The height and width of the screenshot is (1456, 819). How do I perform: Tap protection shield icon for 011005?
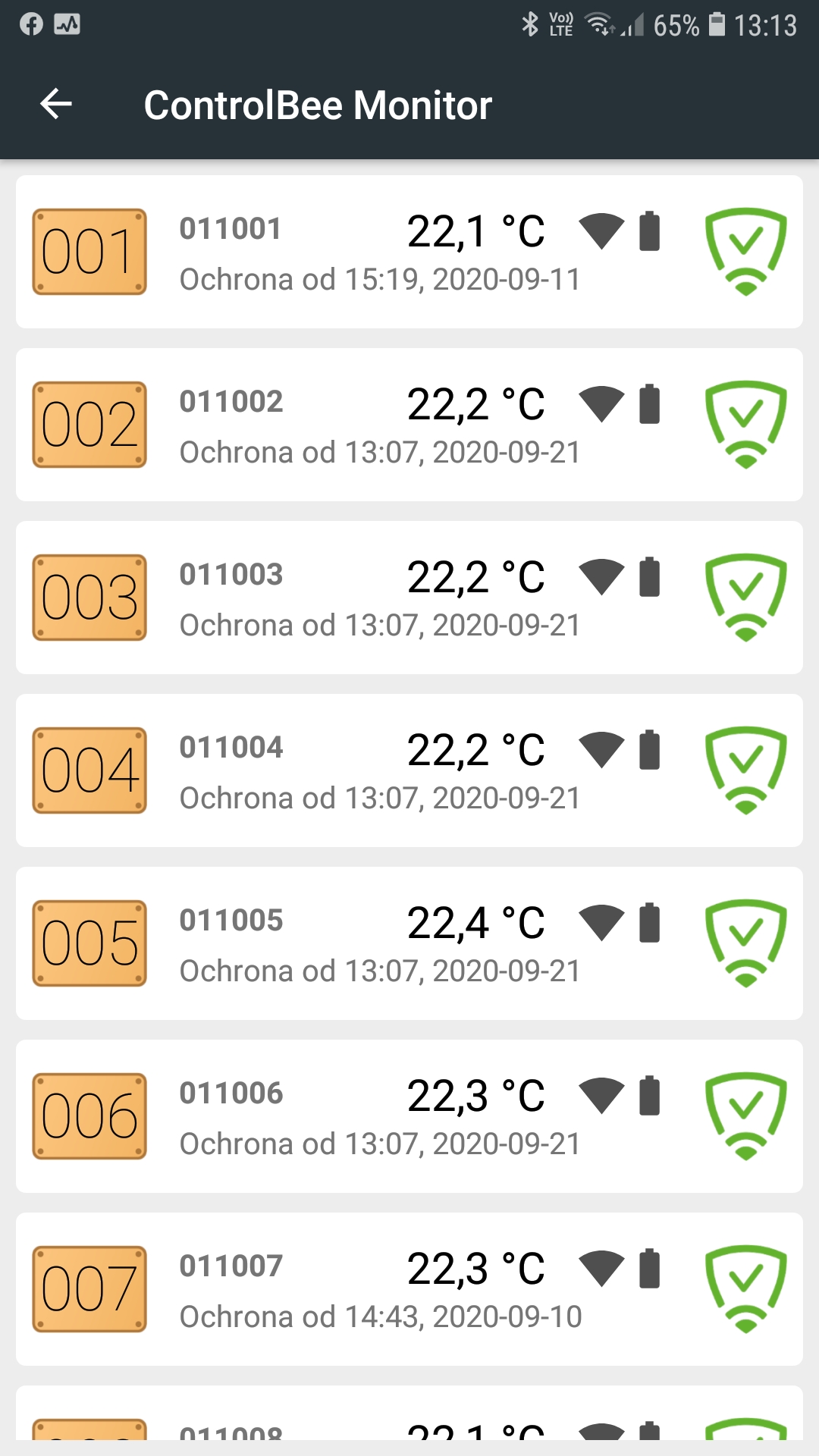click(x=746, y=943)
